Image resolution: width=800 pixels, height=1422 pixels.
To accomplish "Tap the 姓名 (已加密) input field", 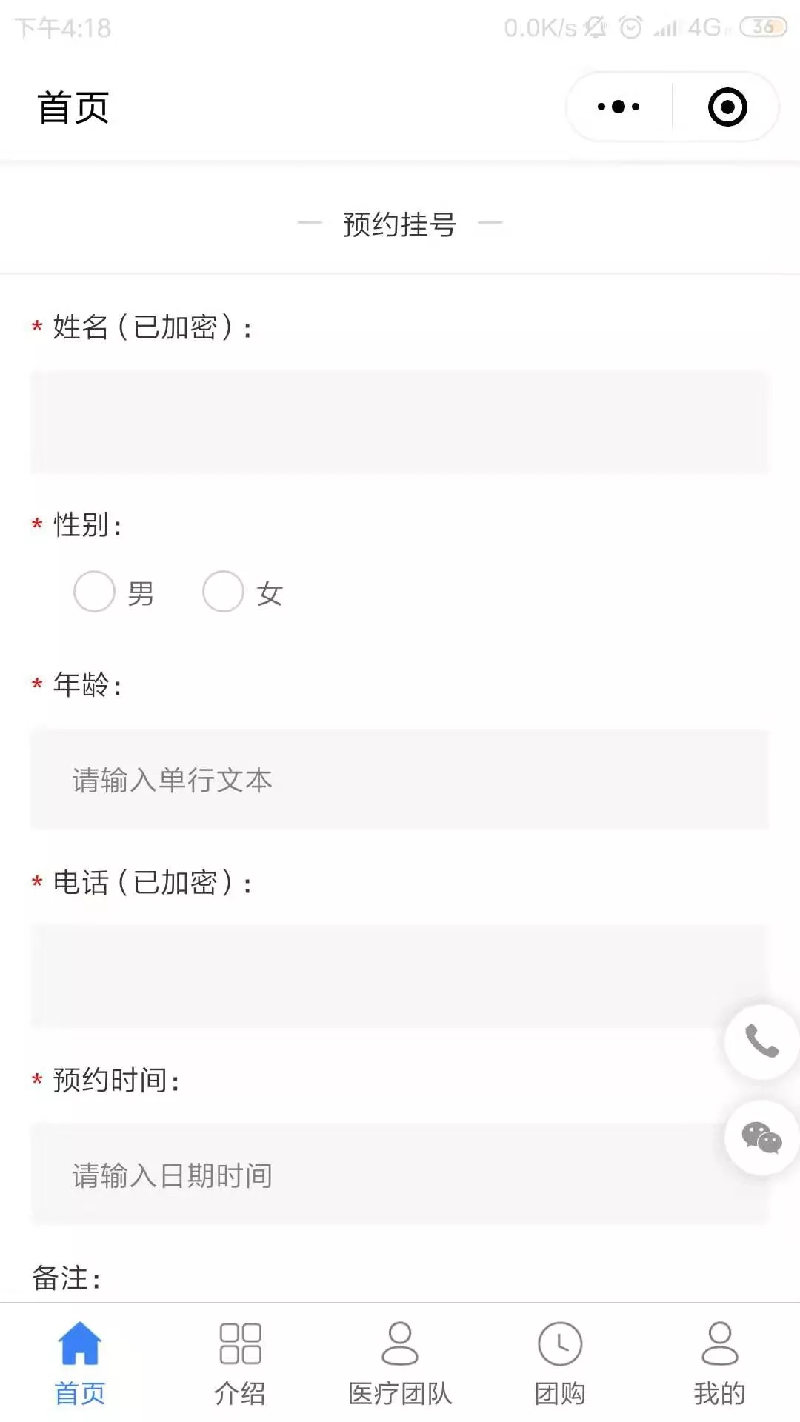I will [399, 421].
